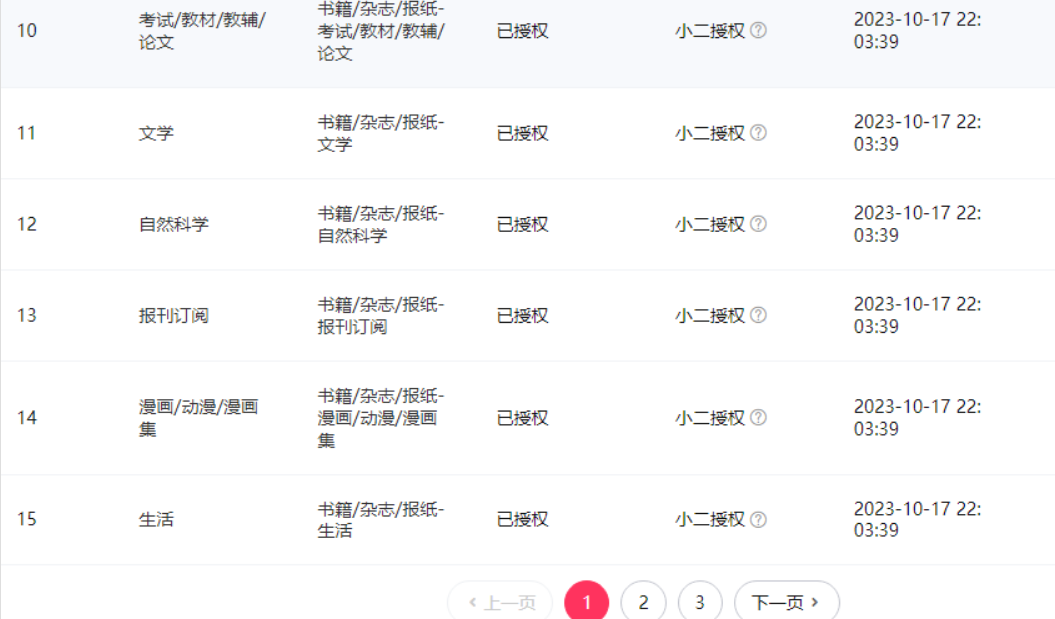Open help icon beside 小二授权 in row 11
1055x619 pixels.
pyautogui.click(x=758, y=133)
